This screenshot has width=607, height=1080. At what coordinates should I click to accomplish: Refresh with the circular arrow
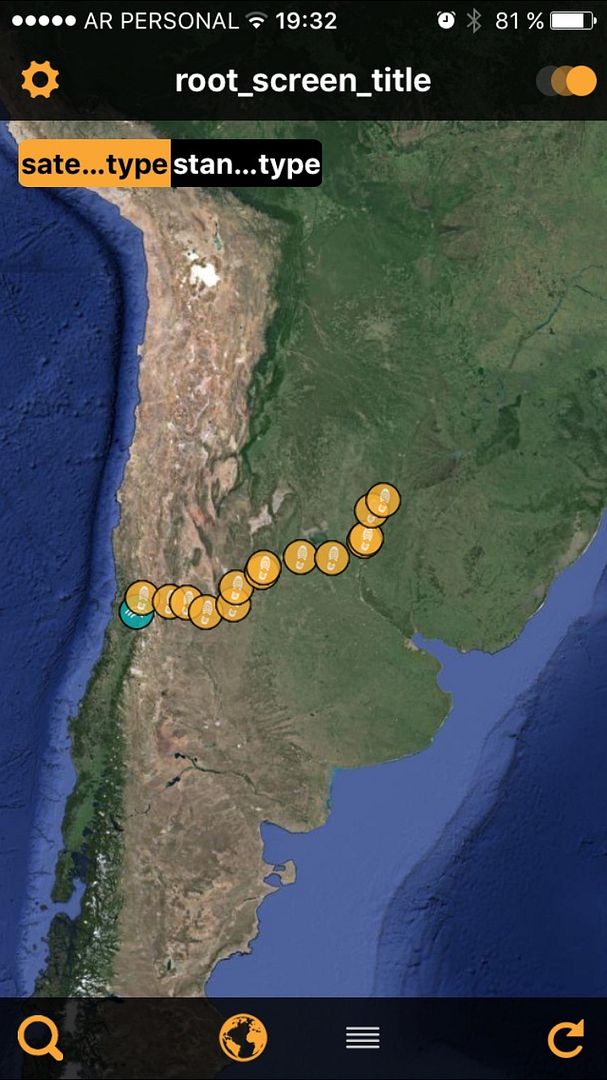566,1038
